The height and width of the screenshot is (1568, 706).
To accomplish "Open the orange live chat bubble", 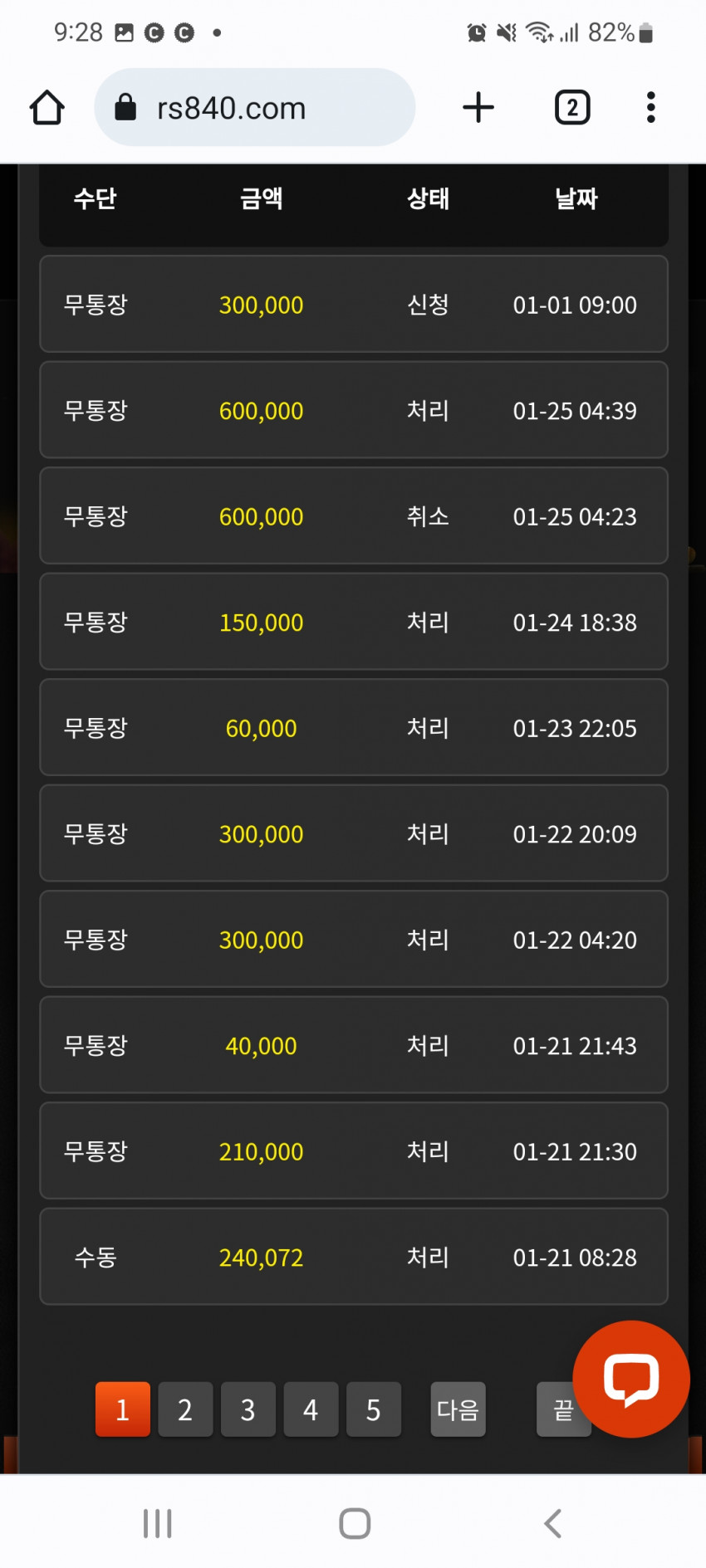I will pyautogui.click(x=631, y=1379).
